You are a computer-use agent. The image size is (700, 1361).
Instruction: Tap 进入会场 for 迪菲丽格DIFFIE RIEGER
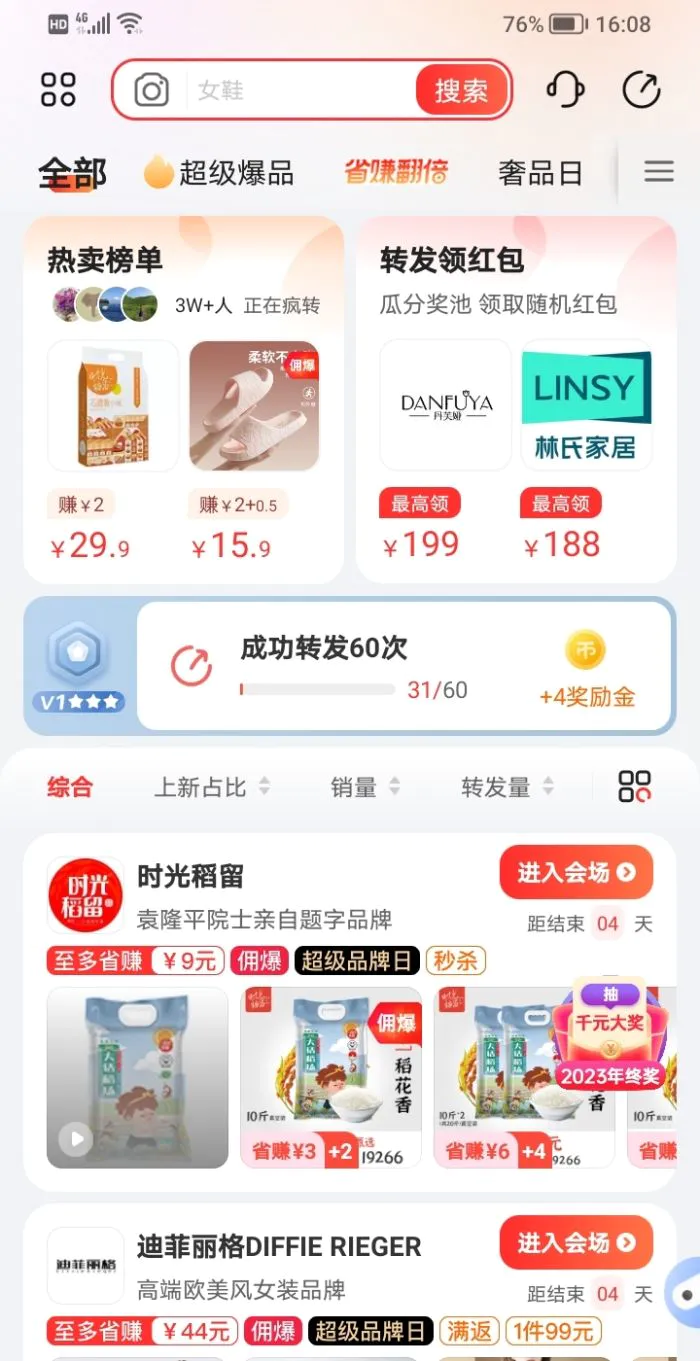coord(576,1243)
